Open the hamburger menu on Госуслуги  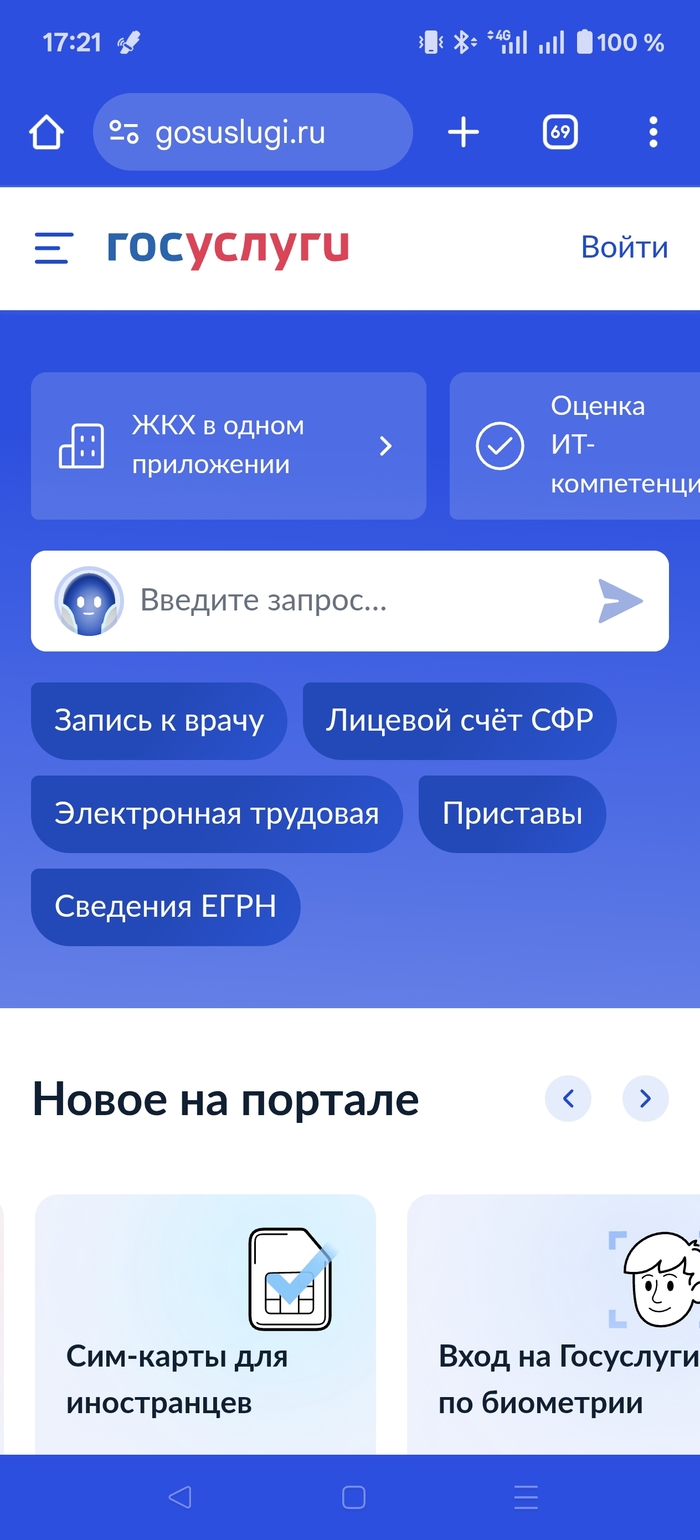coord(54,247)
